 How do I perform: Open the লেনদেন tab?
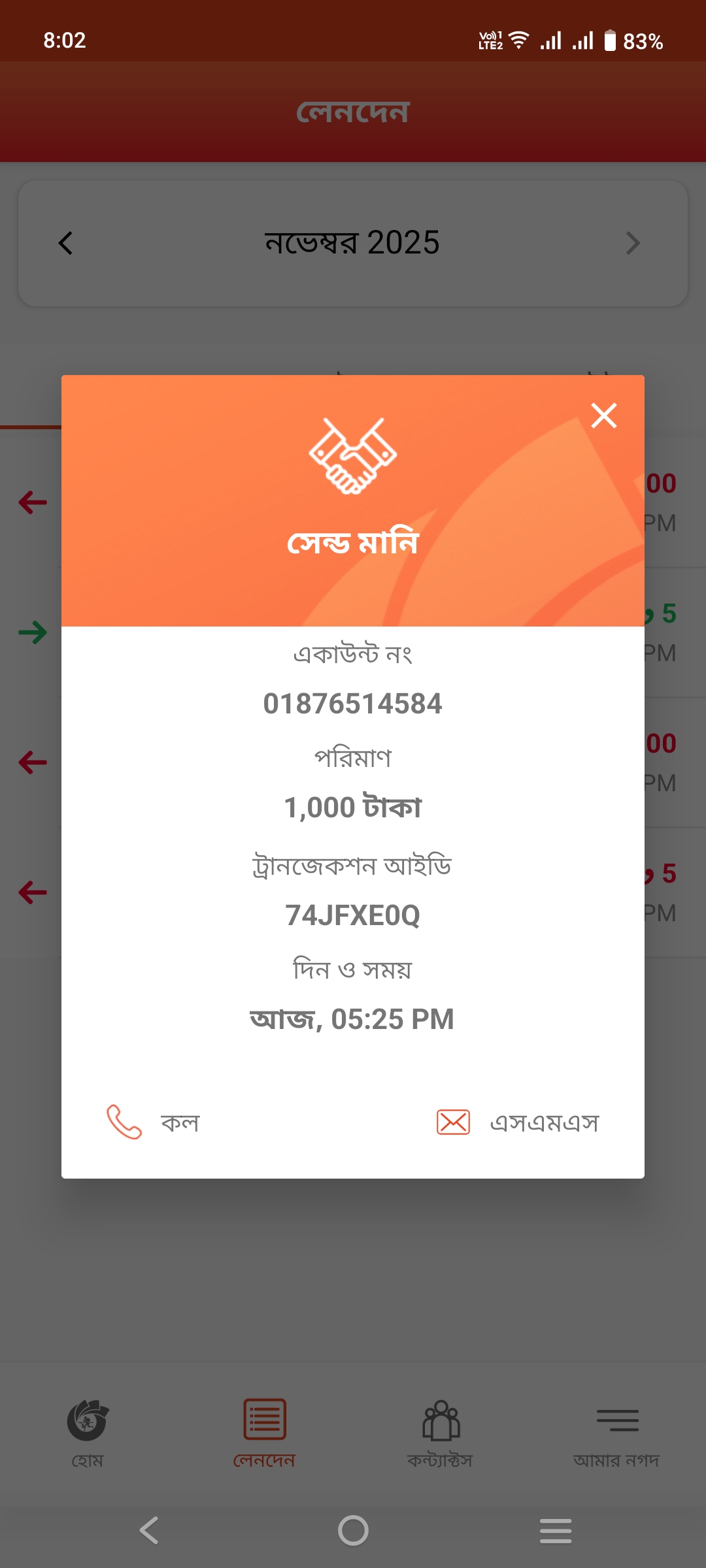point(265,1432)
